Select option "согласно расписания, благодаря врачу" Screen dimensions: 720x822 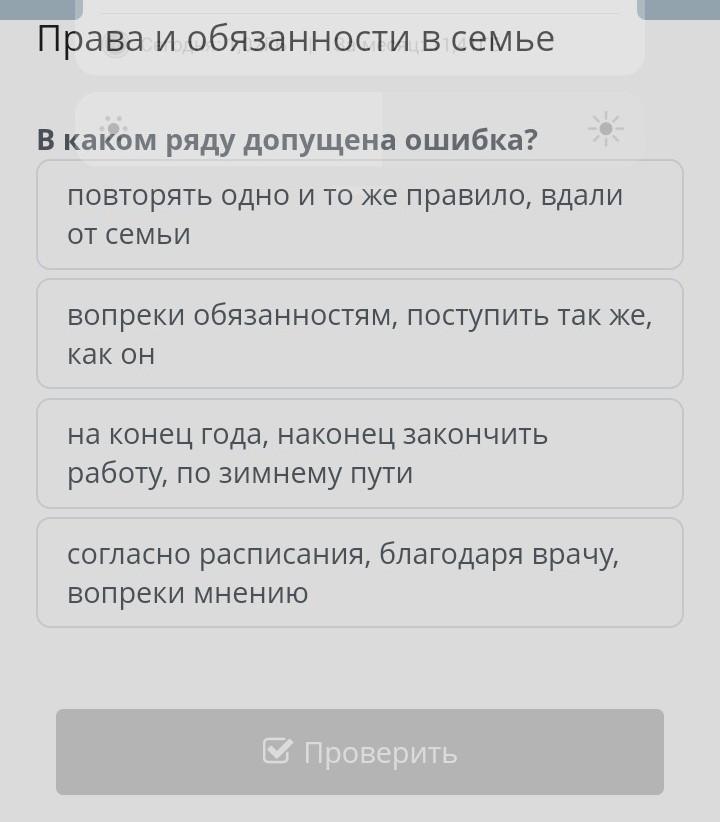coord(360,572)
